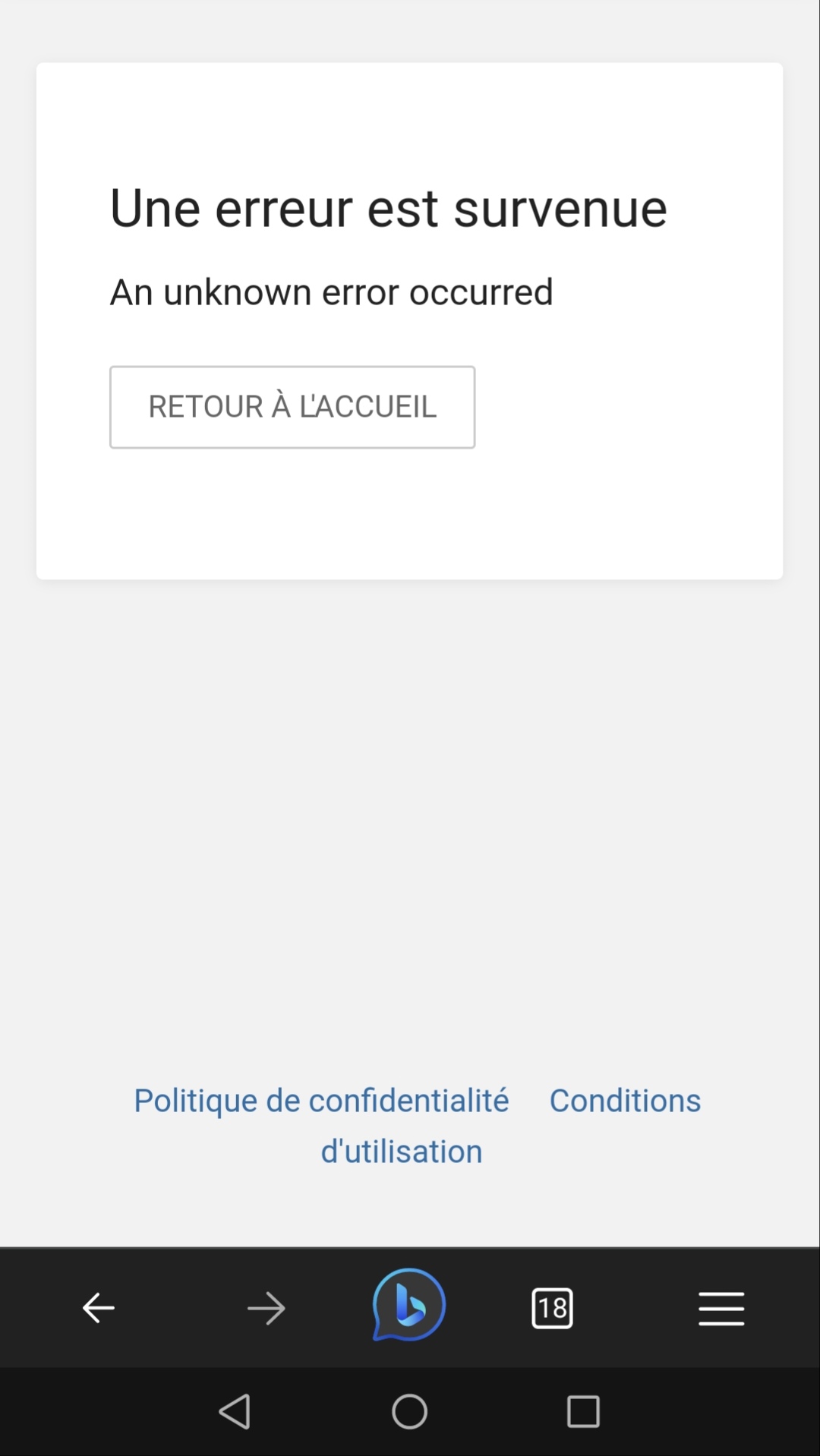Open the system recent apps view
The height and width of the screenshot is (1456, 820).
point(583,1412)
